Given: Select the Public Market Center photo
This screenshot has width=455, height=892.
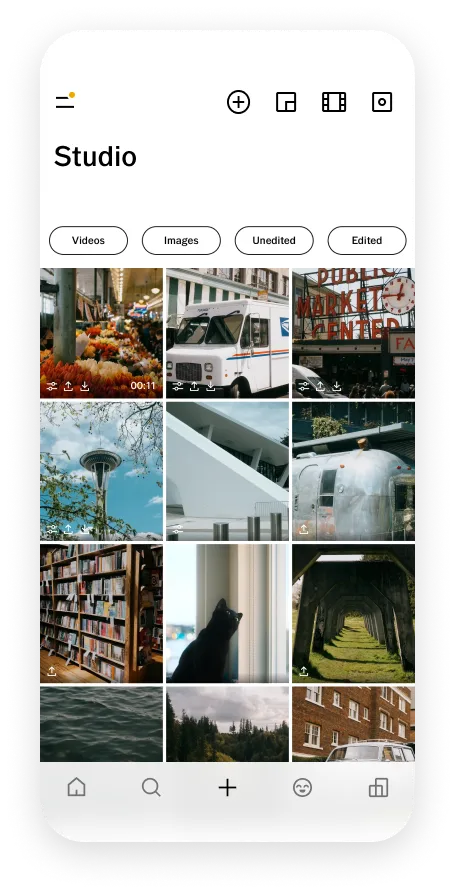Looking at the screenshot, I should click(353, 333).
